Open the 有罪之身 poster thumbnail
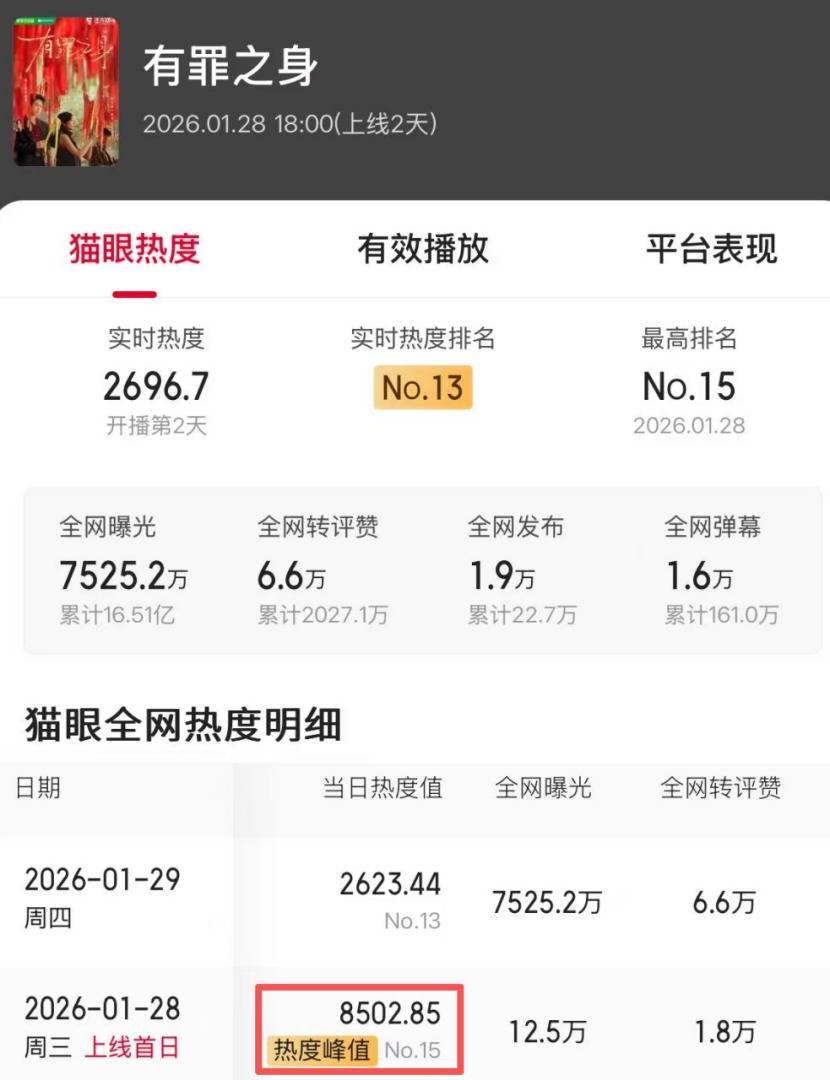 coord(66,92)
